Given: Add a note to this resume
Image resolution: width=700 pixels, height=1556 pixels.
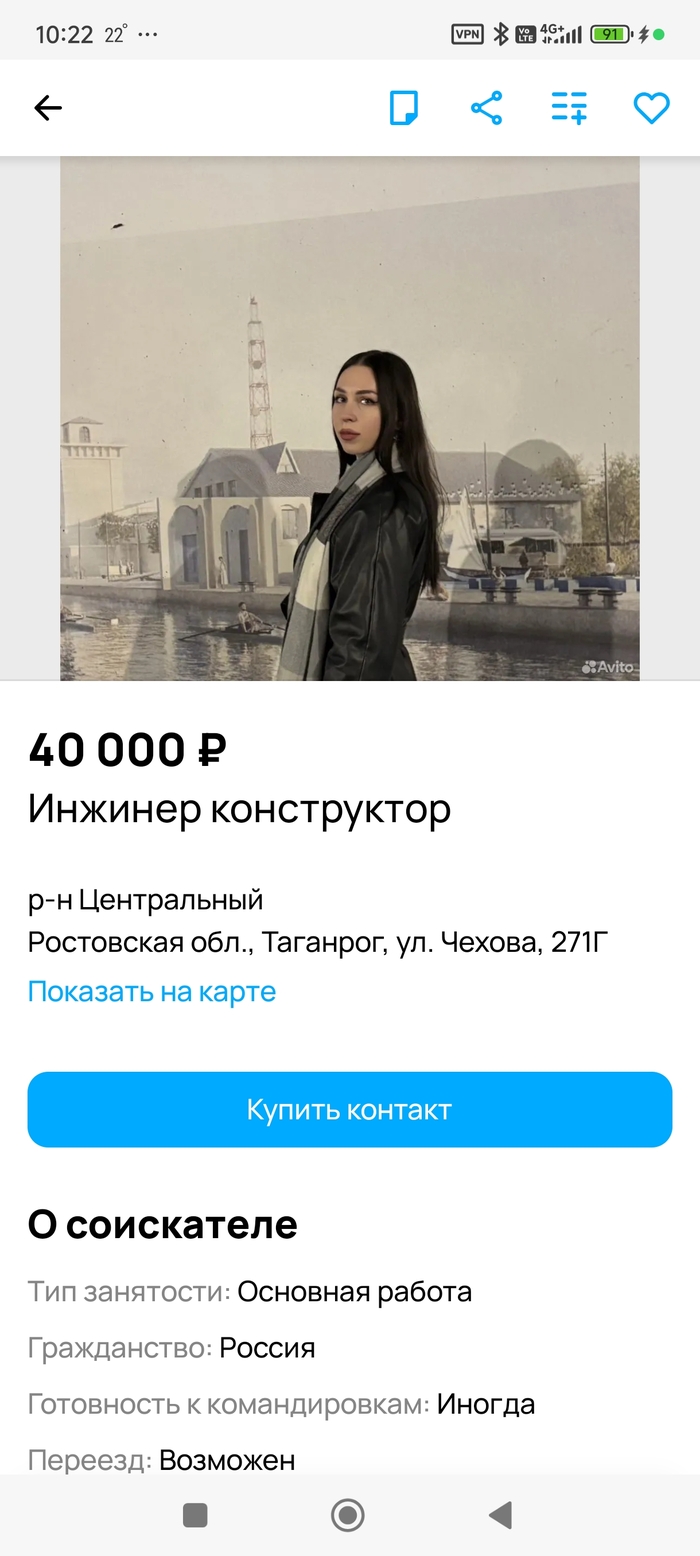Looking at the screenshot, I should point(403,108).
